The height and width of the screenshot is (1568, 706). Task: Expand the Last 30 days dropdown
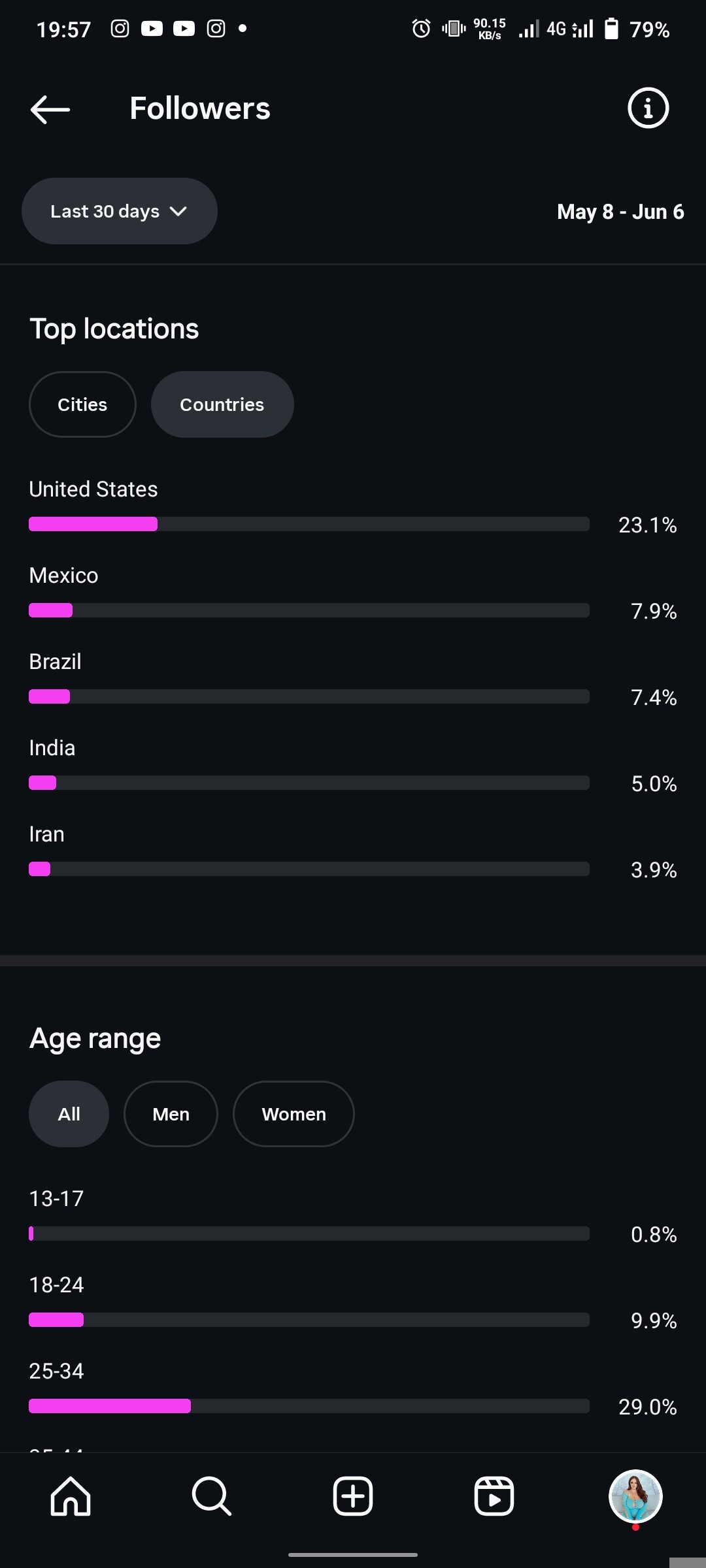pyautogui.click(x=120, y=211)
